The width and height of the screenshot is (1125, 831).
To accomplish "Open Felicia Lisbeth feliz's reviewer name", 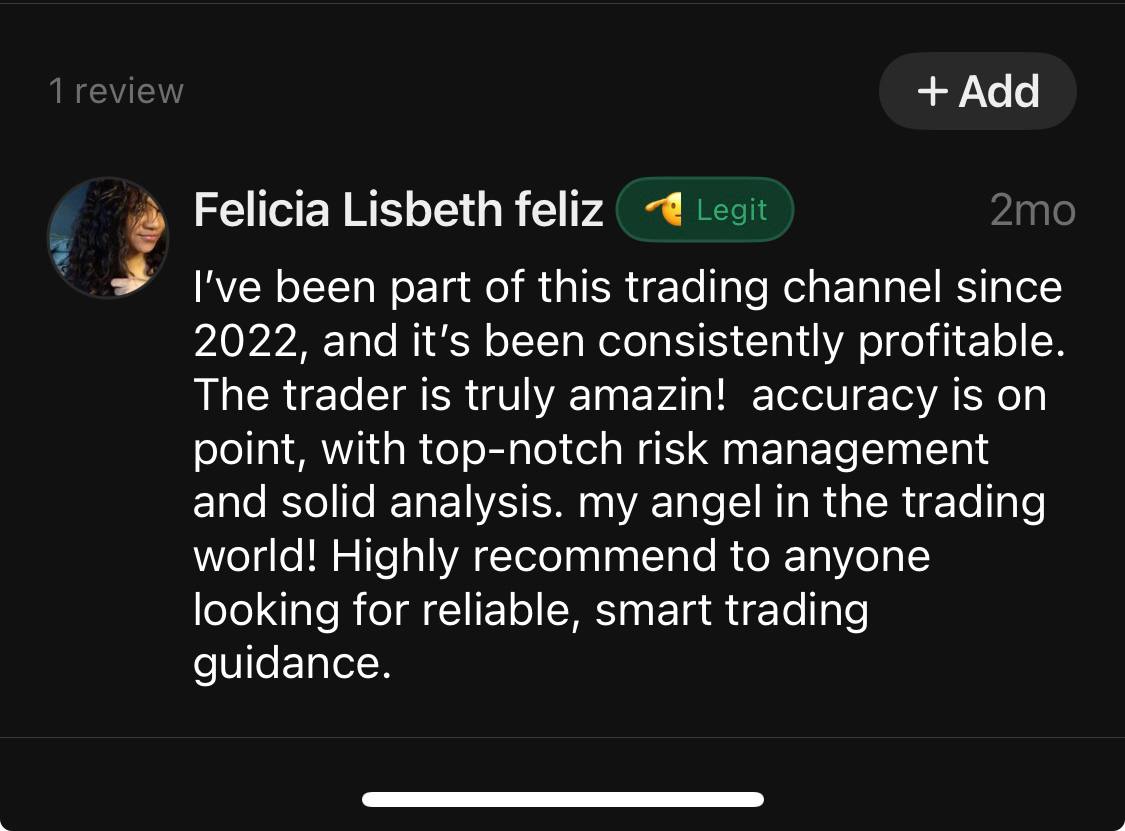I will [x=398, y=210].
